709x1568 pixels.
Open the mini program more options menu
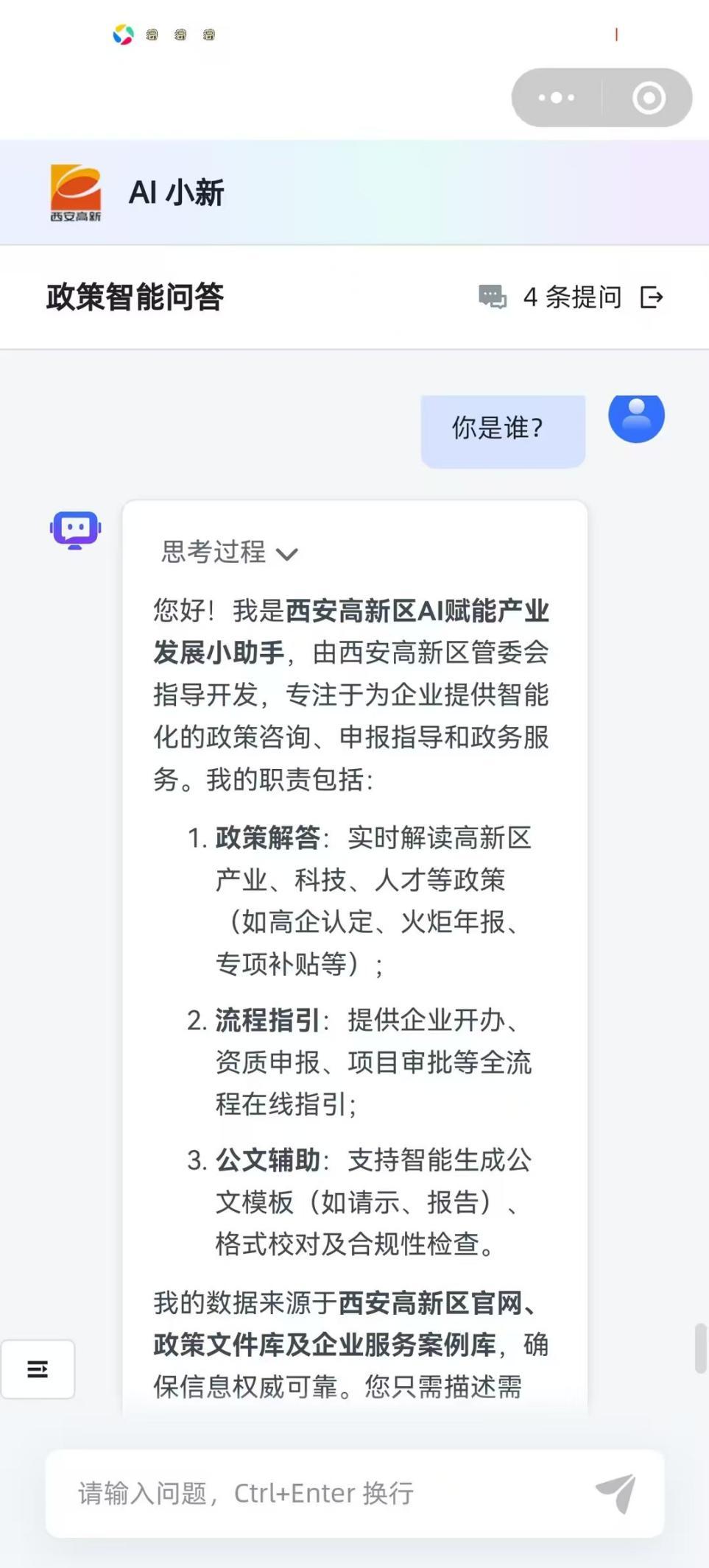pos(556,98)
